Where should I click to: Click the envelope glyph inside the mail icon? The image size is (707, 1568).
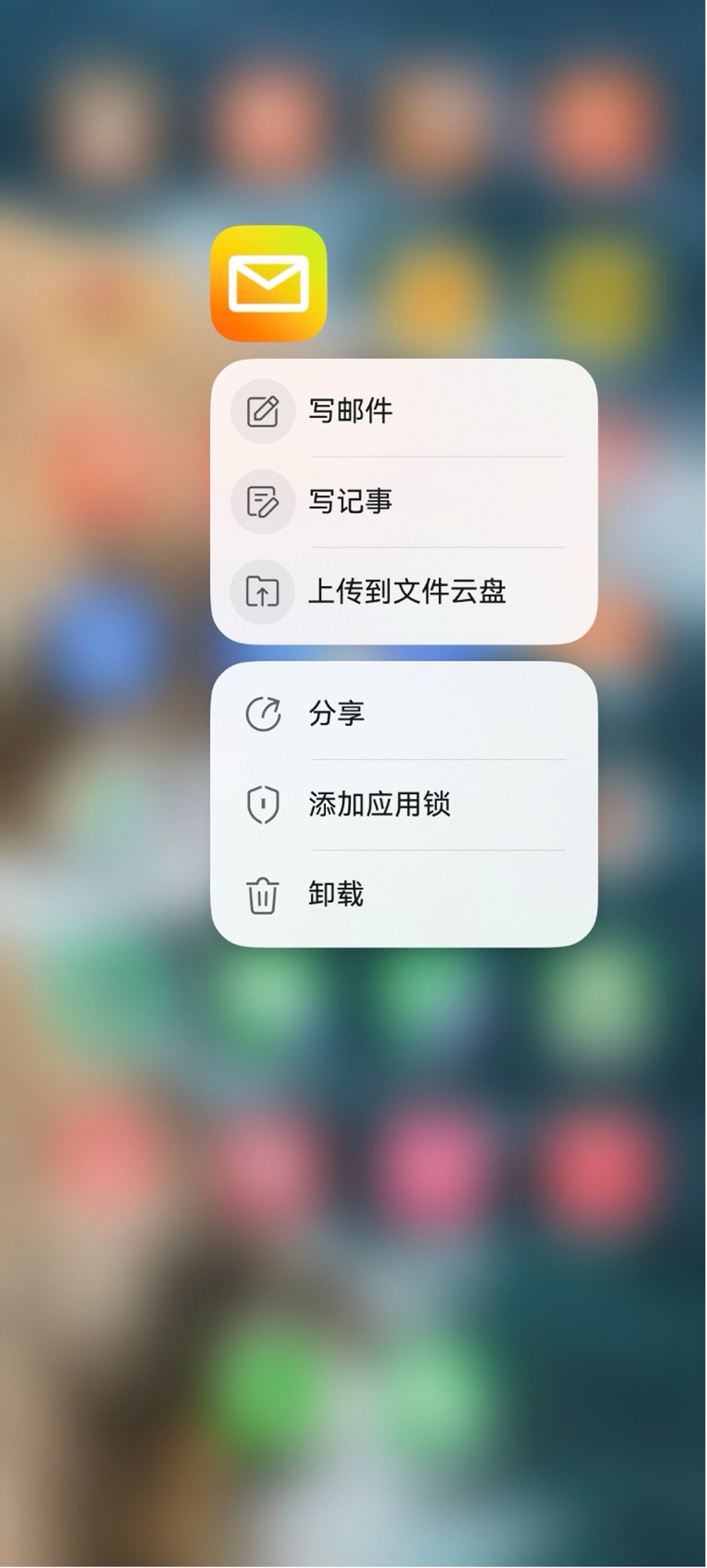tap(269, 283)
